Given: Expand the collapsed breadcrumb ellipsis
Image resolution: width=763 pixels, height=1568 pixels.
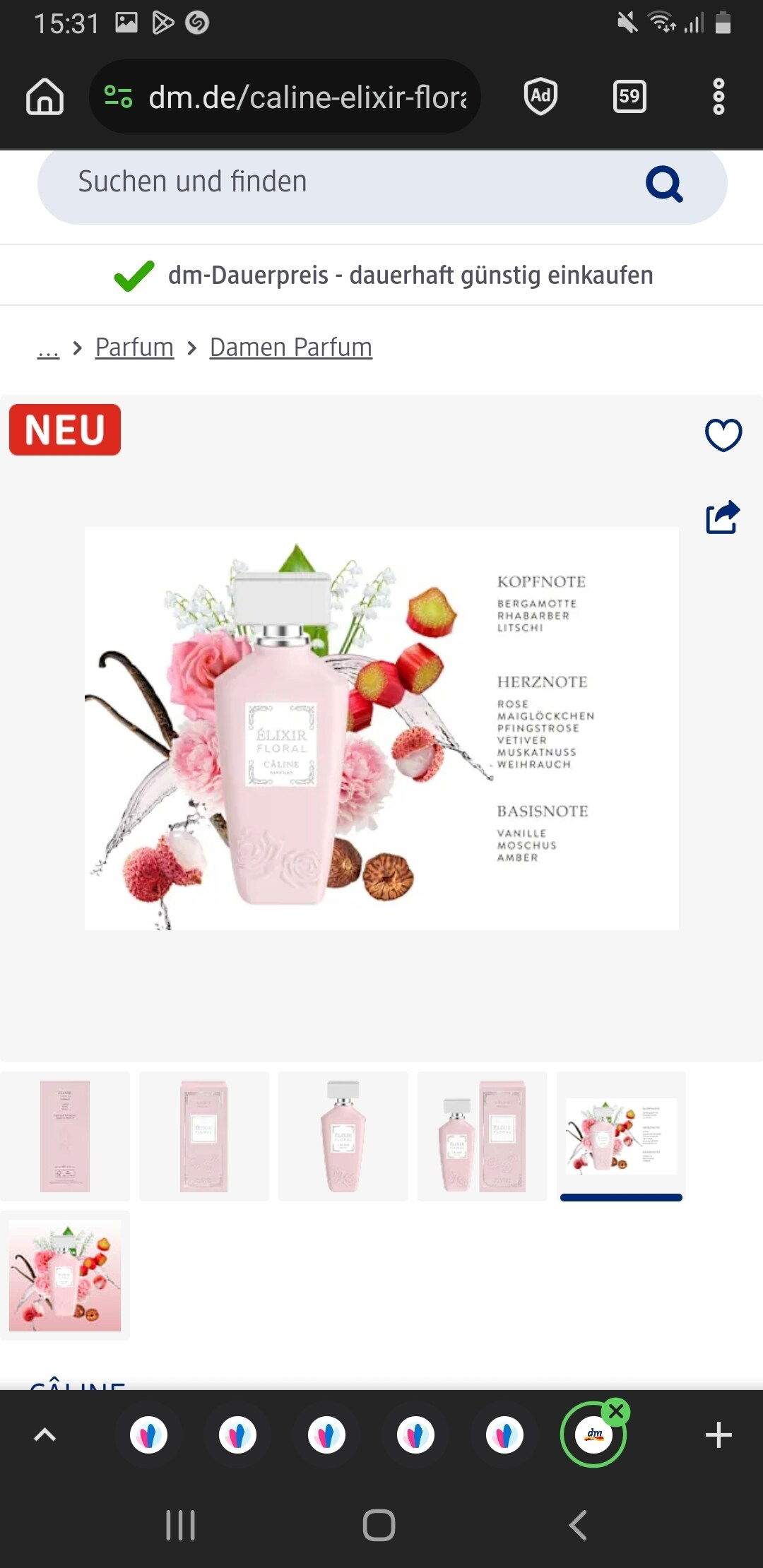Looking at the screenshot, I should (x=48, y=350).
